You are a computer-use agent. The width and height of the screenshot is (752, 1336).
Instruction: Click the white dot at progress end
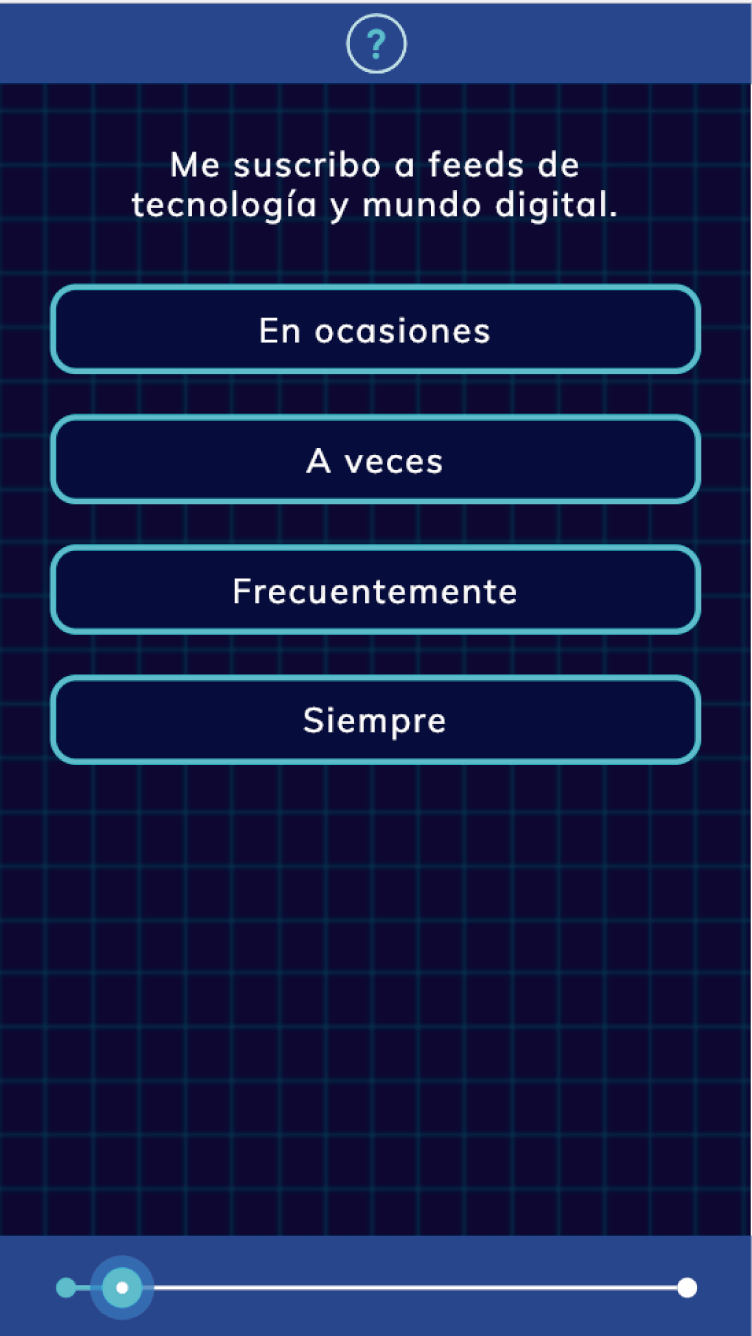click(x=687, y=1287)
